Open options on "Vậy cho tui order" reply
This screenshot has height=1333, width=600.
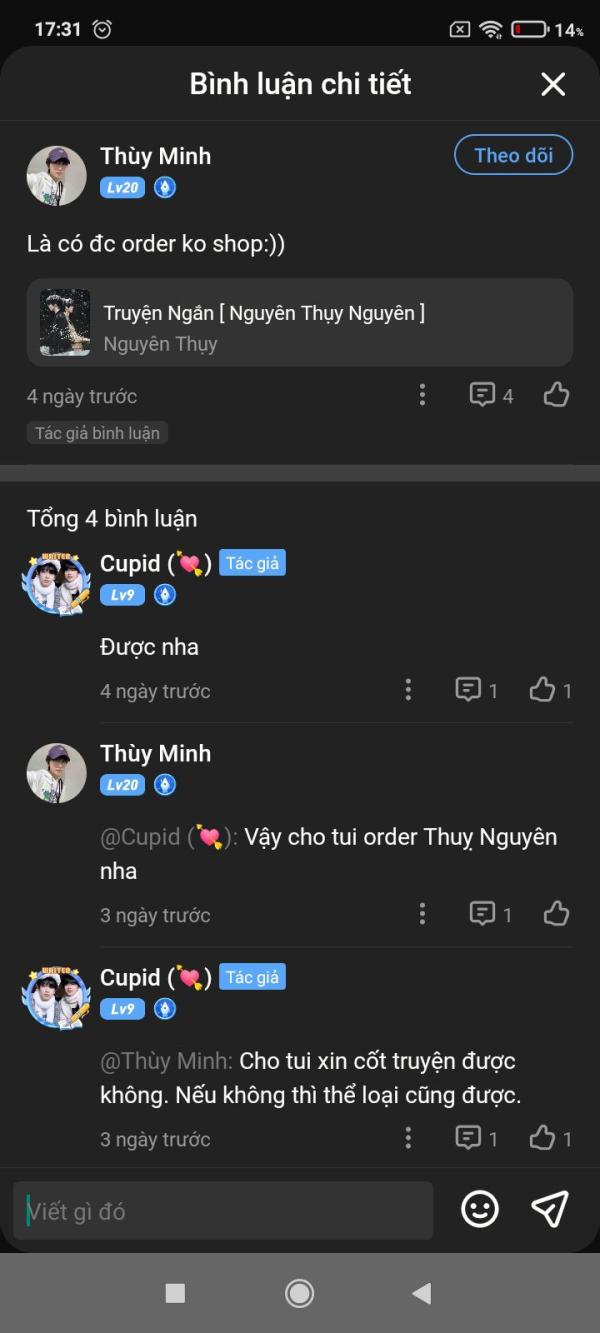pyautogui.click(x=422, y=914)
